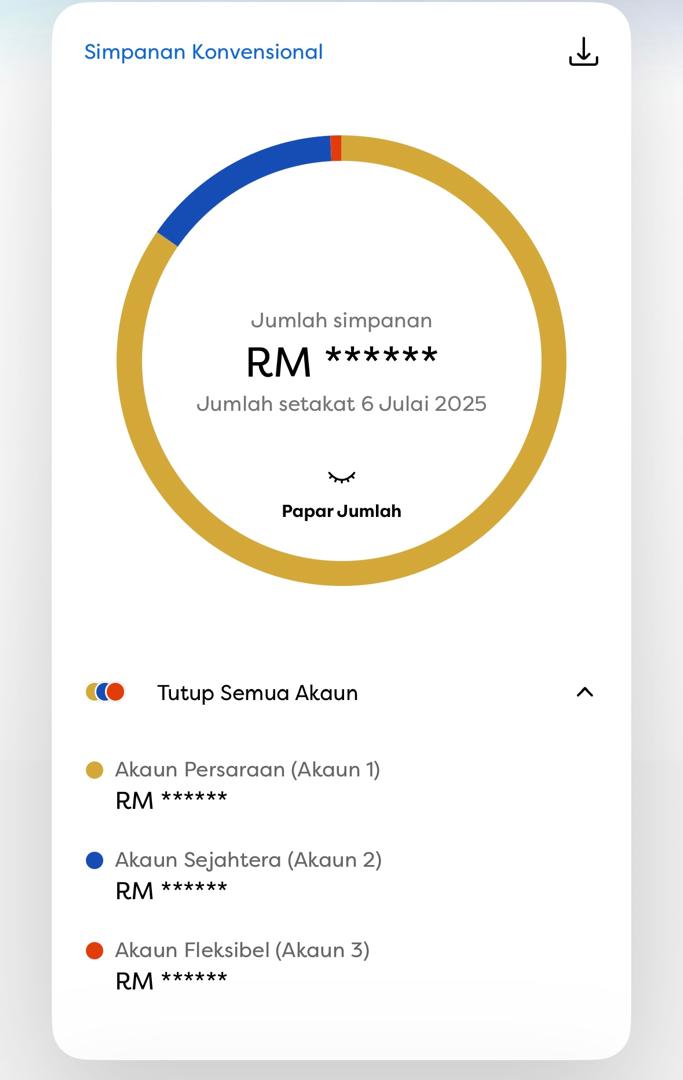Select the Simpanan Konvensional link
Image resolution: width=683 pixels, height=1080 pixels.
click(203, 52)
